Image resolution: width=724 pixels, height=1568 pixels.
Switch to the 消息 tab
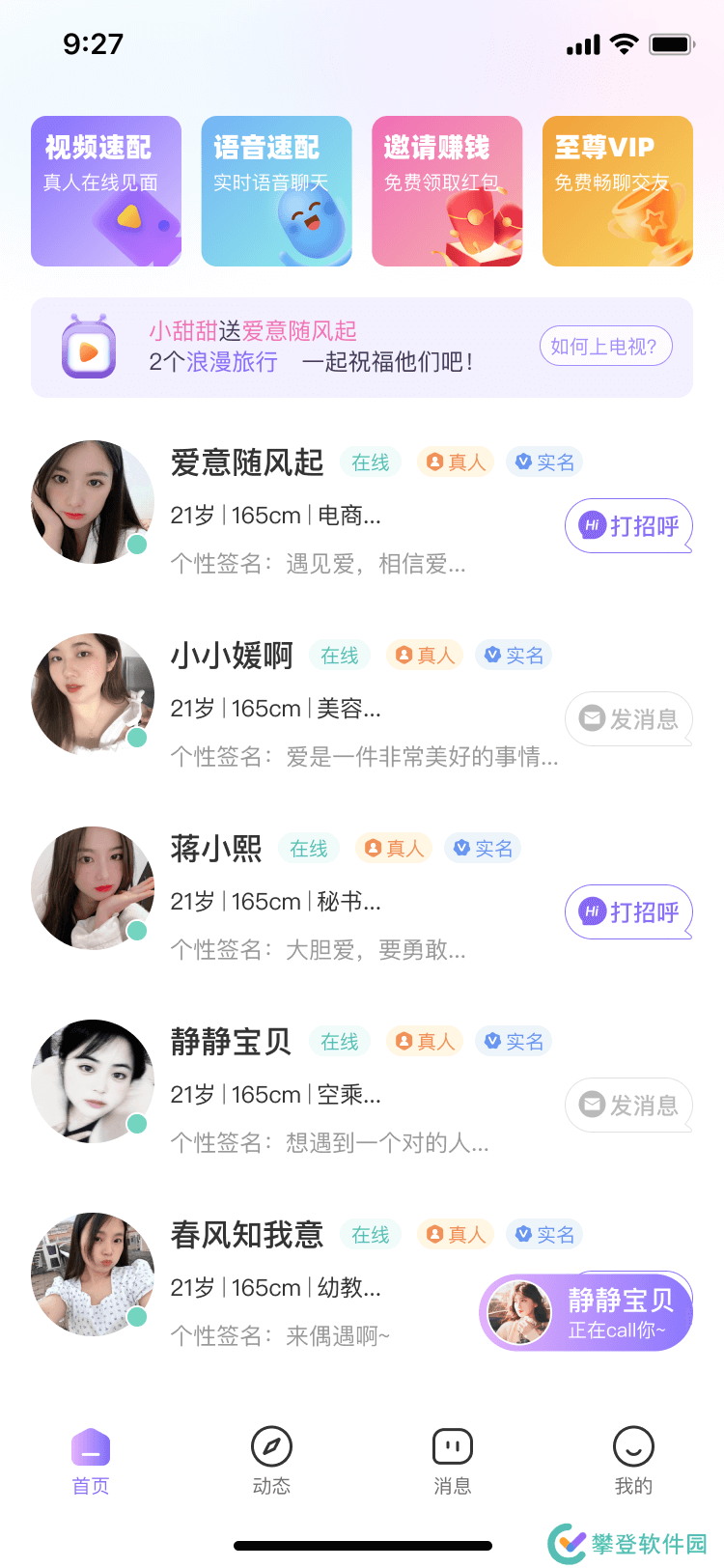[452, 1461]
